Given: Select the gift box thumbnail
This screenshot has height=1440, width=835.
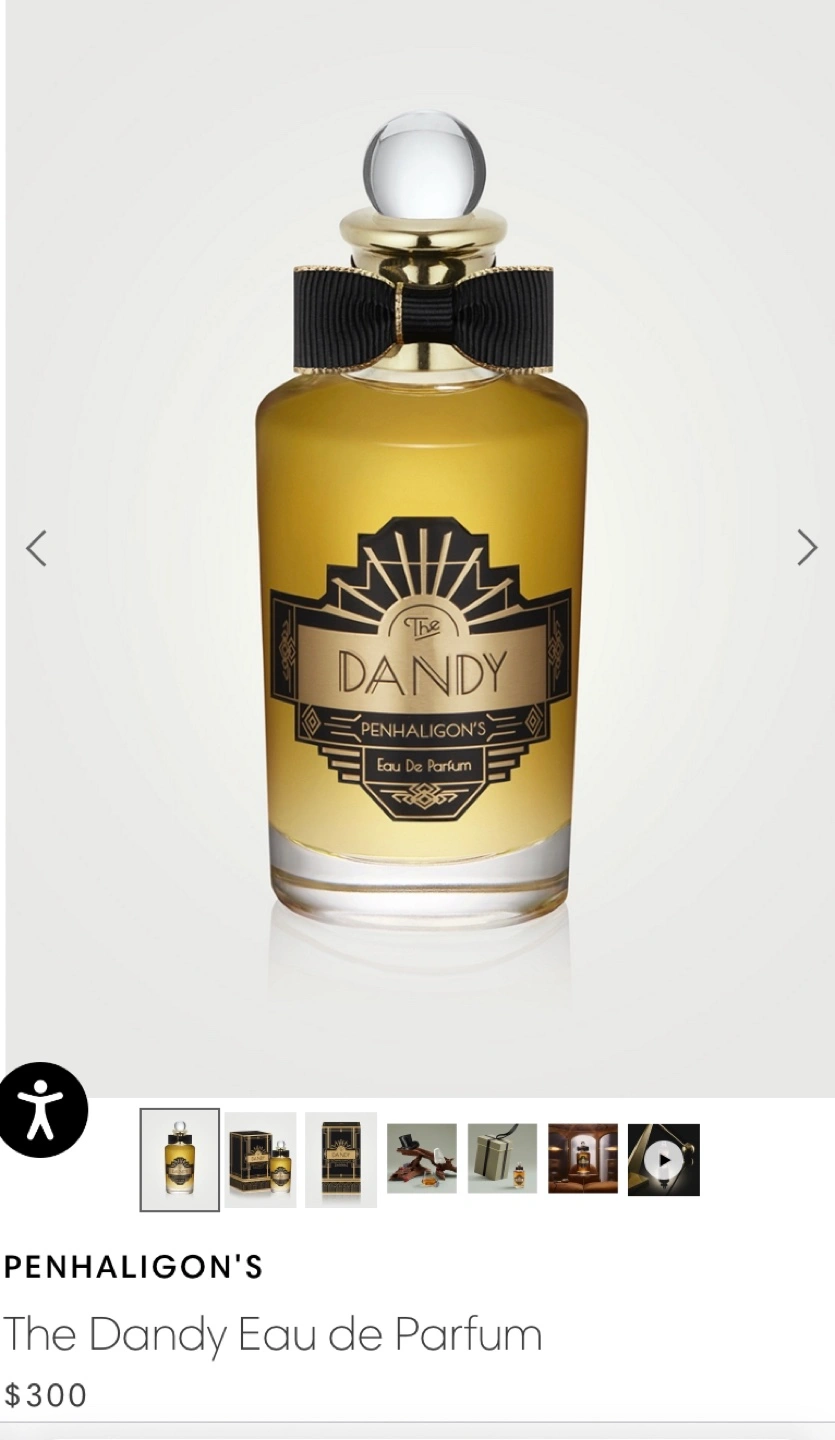Looking at the screenshot, I should click(x=502, y=1159).
